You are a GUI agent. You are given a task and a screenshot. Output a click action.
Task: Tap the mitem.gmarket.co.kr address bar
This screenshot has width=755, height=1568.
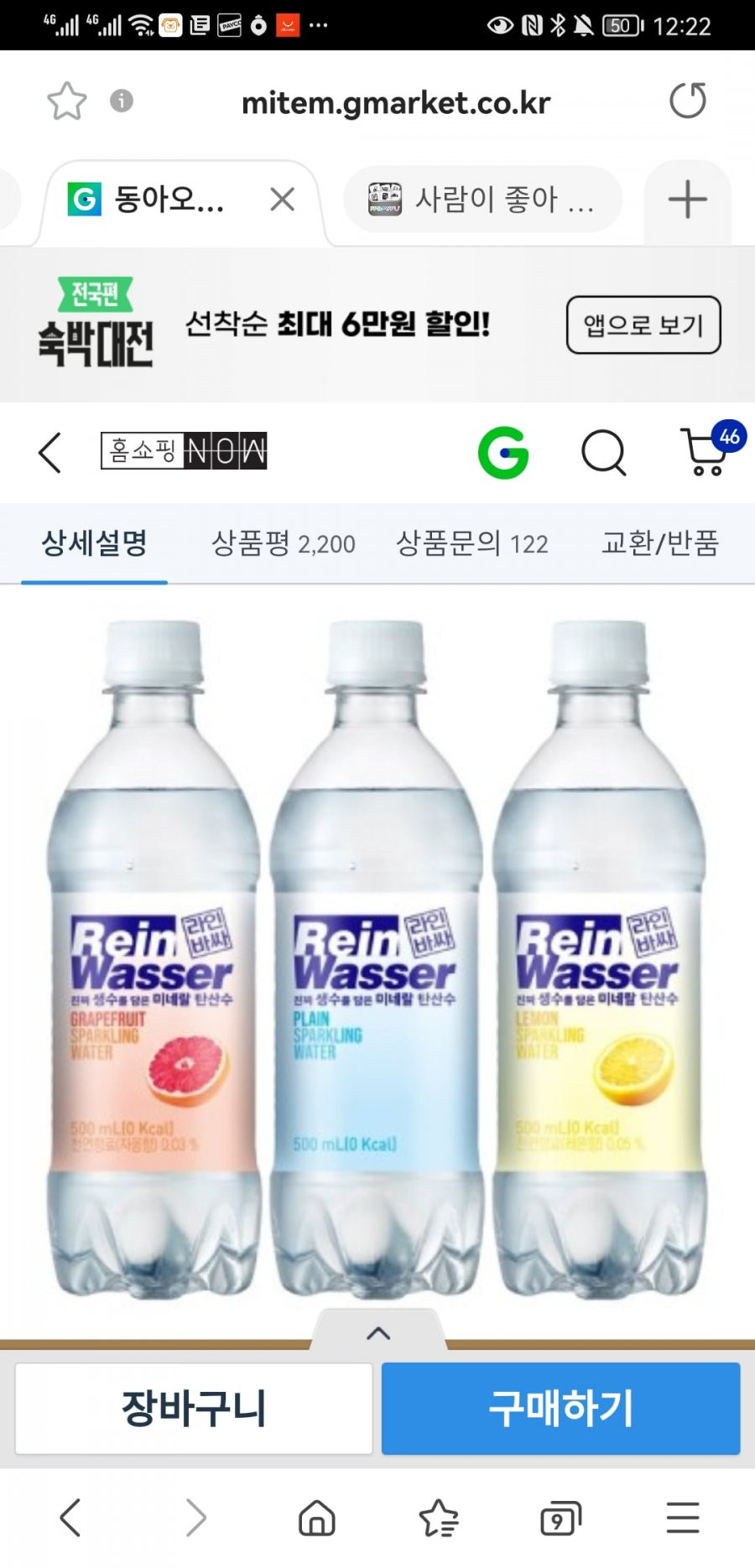point(396,102)
